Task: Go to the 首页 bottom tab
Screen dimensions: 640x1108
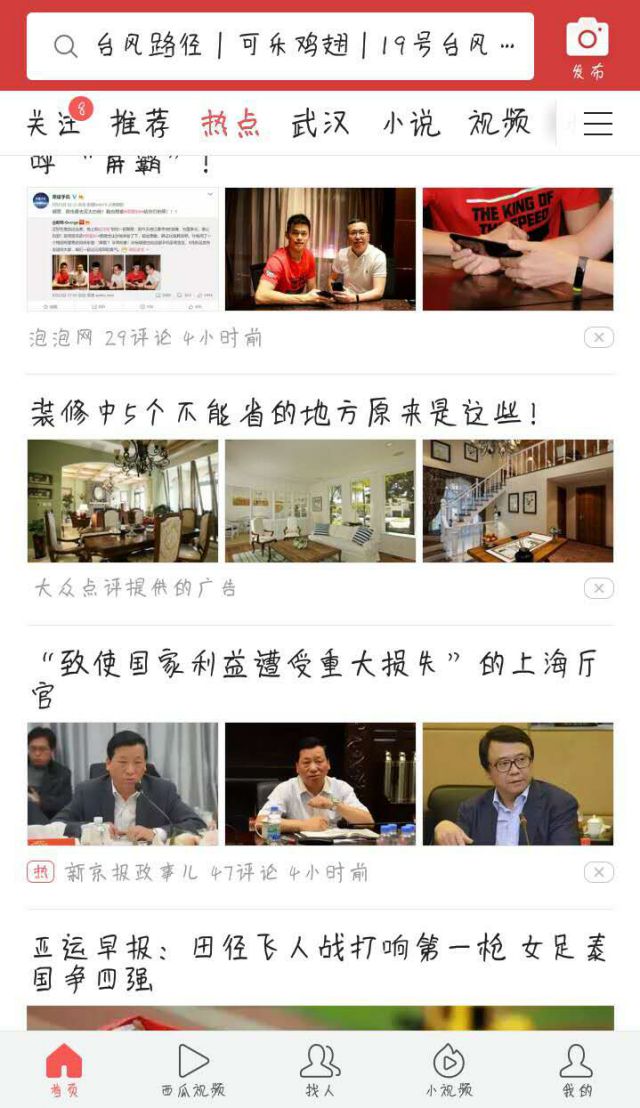Action: pos(64,1069)
